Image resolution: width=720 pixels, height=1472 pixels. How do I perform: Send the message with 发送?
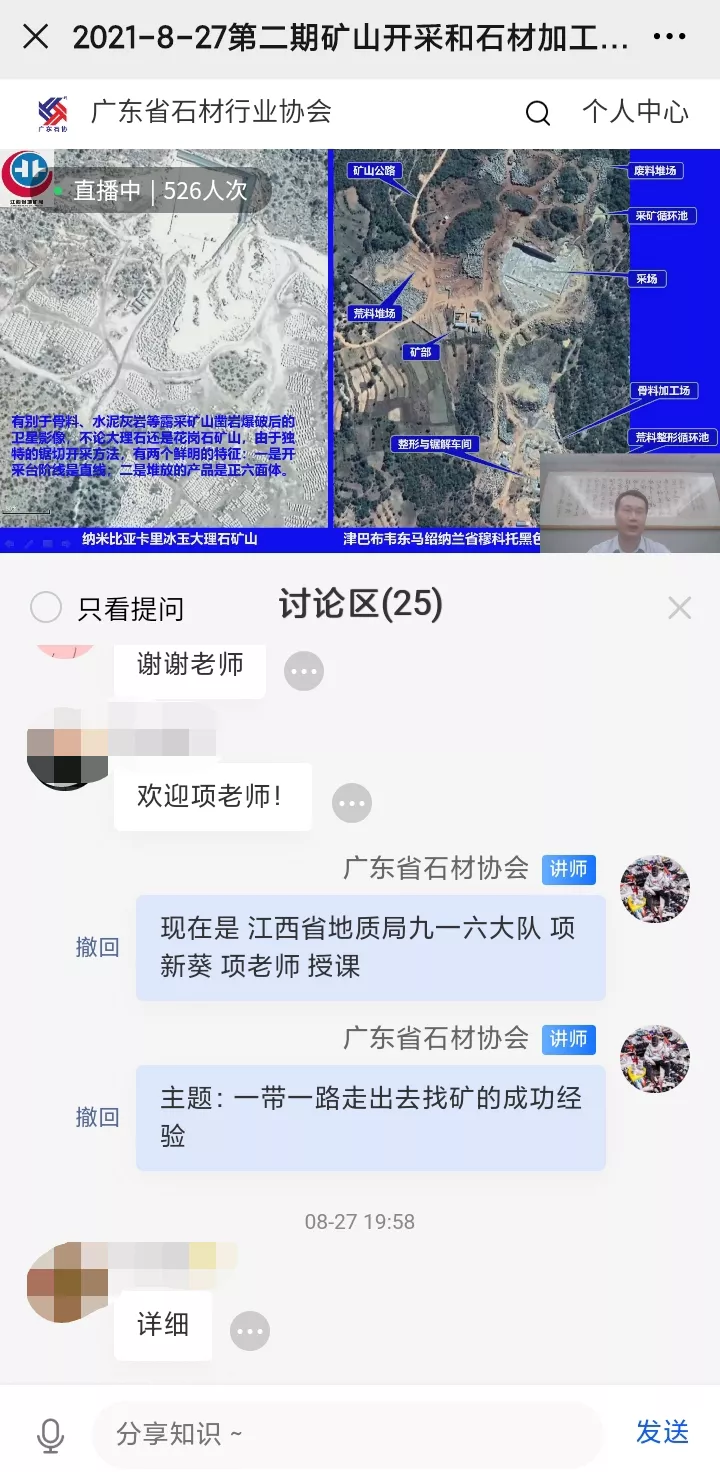point(662,1432)
